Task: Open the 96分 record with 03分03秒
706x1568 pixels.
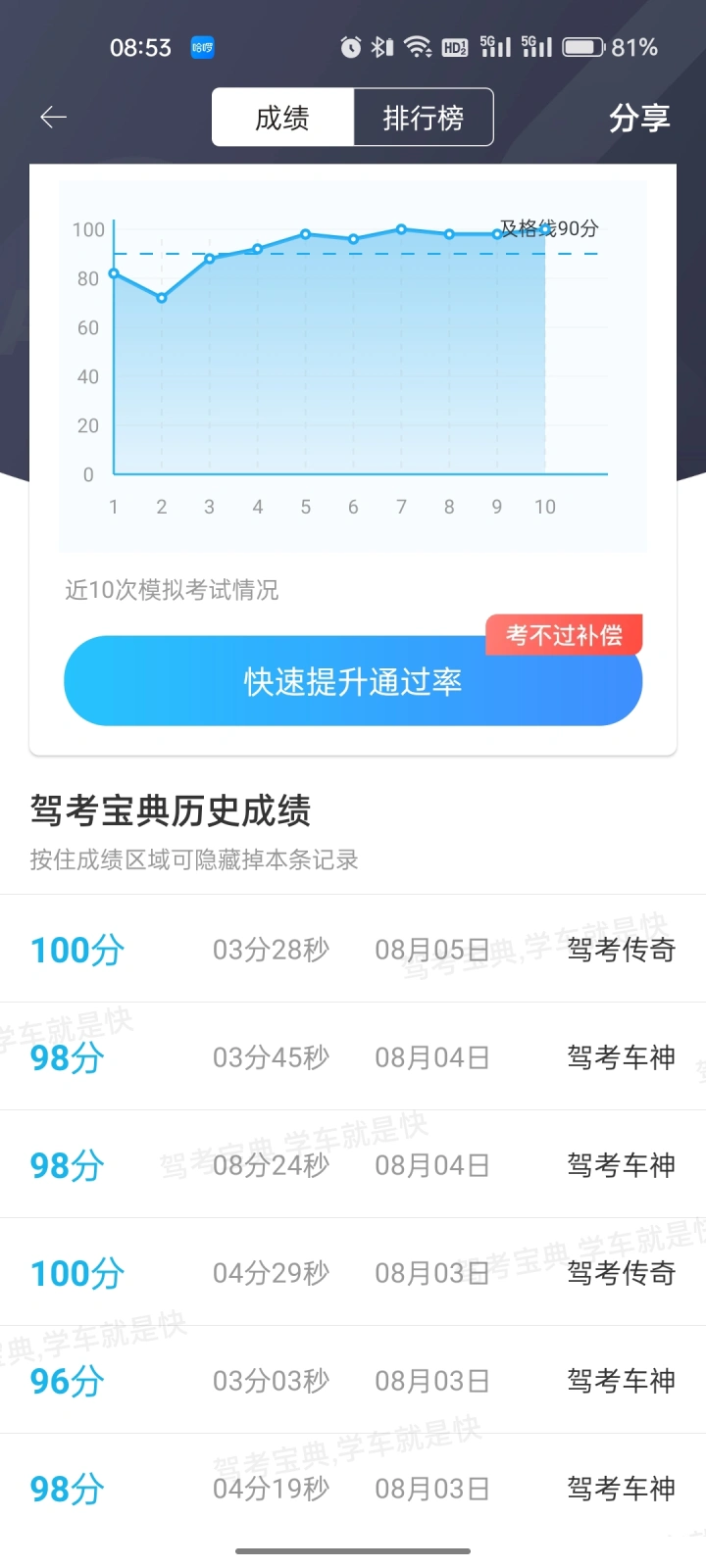Action: (x=353, y=1380)
